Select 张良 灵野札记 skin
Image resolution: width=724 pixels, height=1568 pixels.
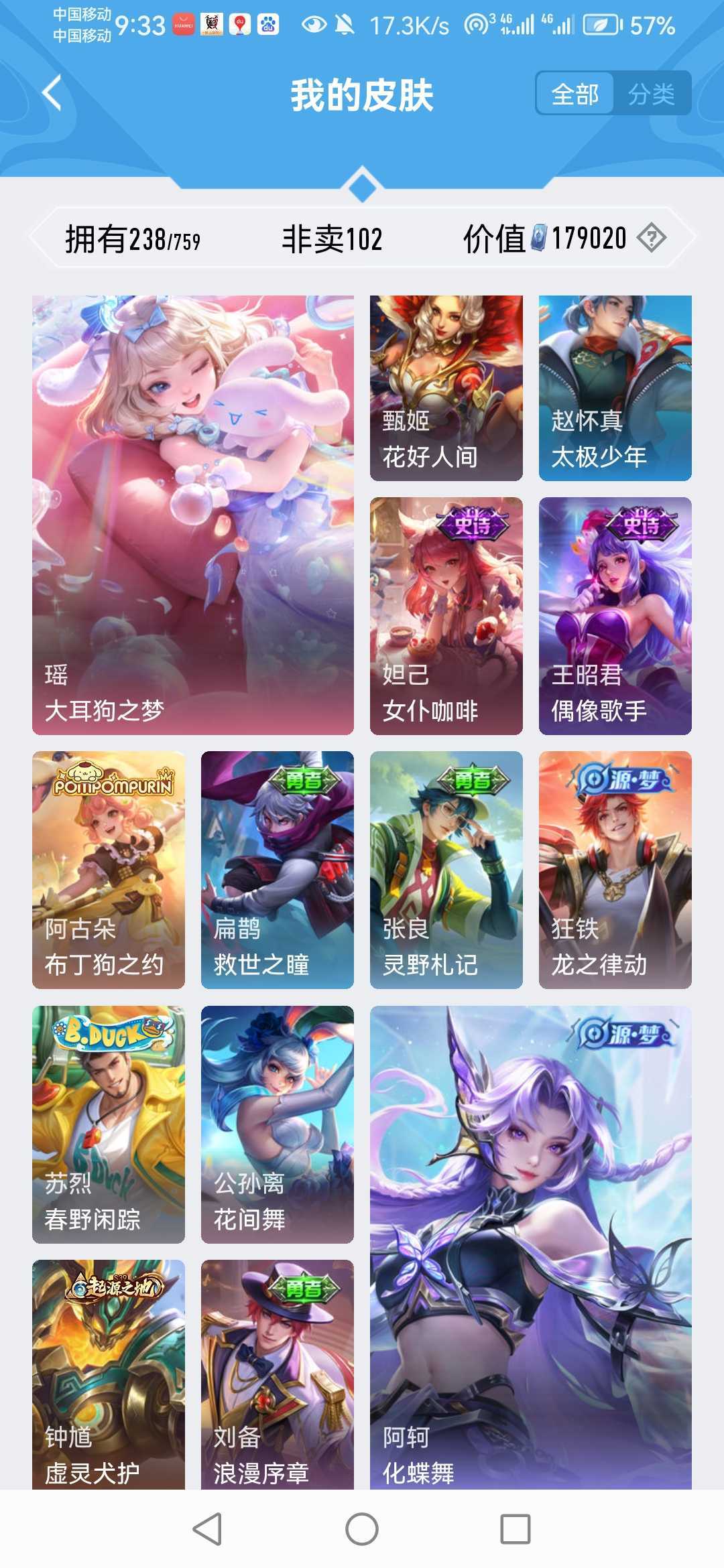446,870
